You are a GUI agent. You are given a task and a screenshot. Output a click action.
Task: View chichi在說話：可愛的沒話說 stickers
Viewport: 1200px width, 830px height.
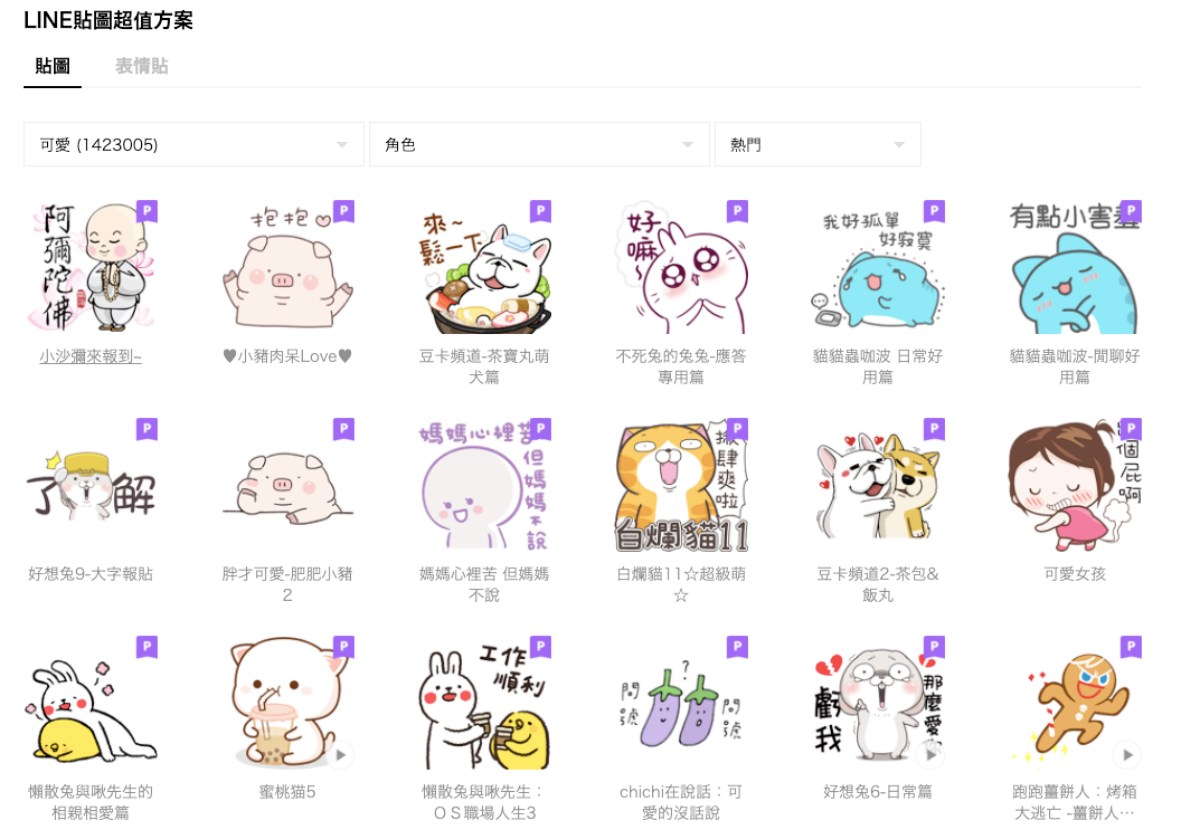pyautogui.click(x=681, y=704)
